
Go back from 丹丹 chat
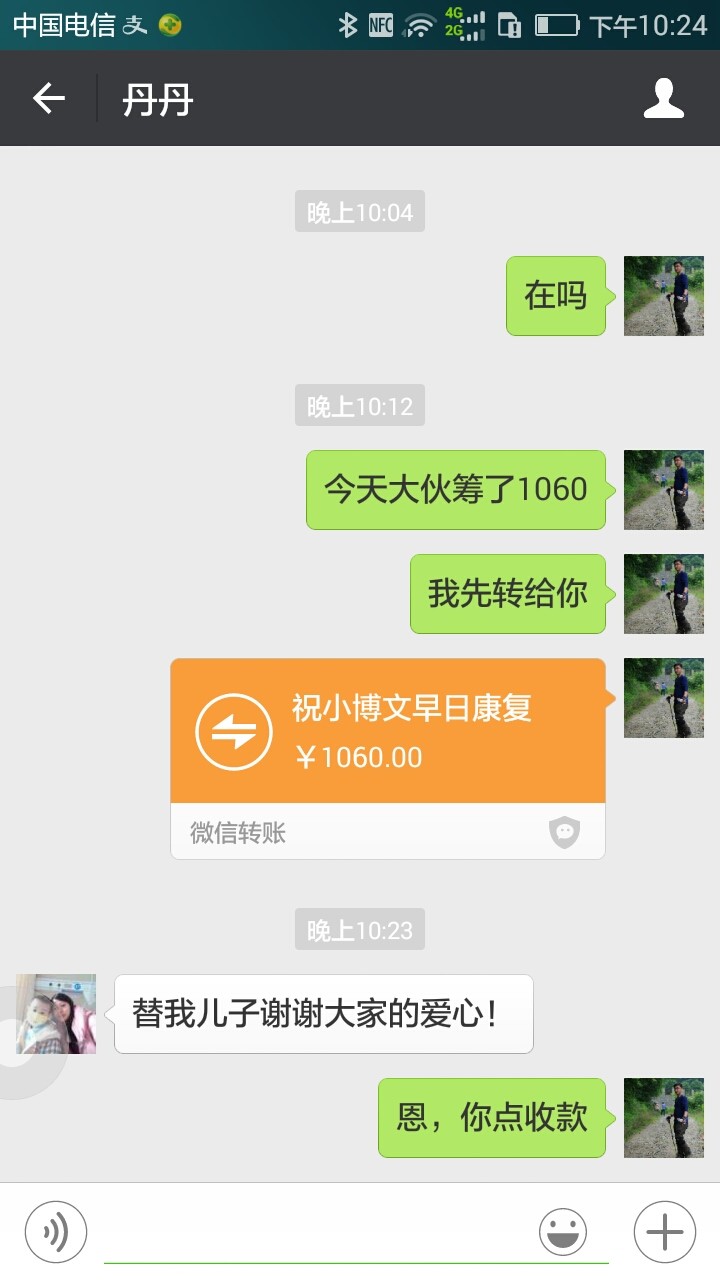pyautogui.click(x=48, y=99)
